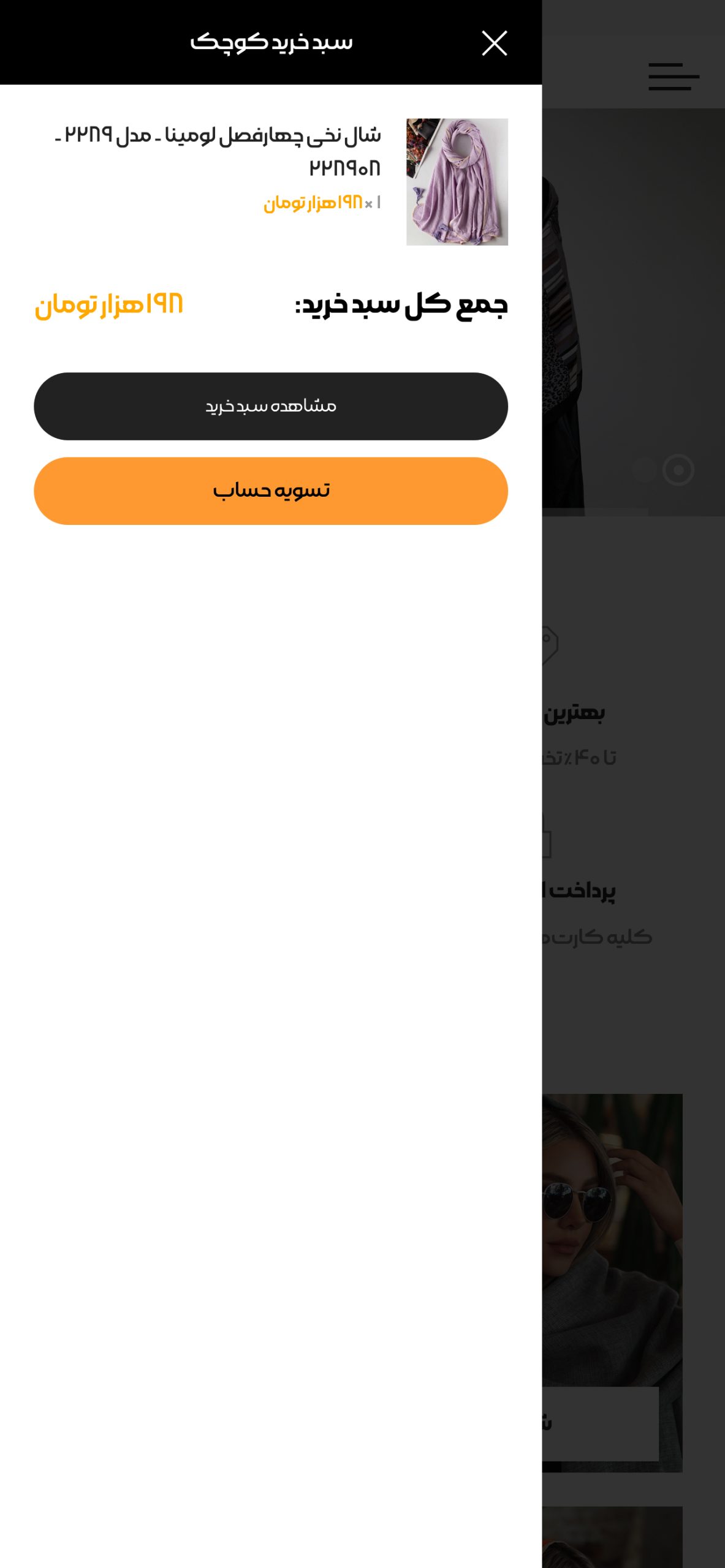Close the mini cart panel

coord(494,43)
